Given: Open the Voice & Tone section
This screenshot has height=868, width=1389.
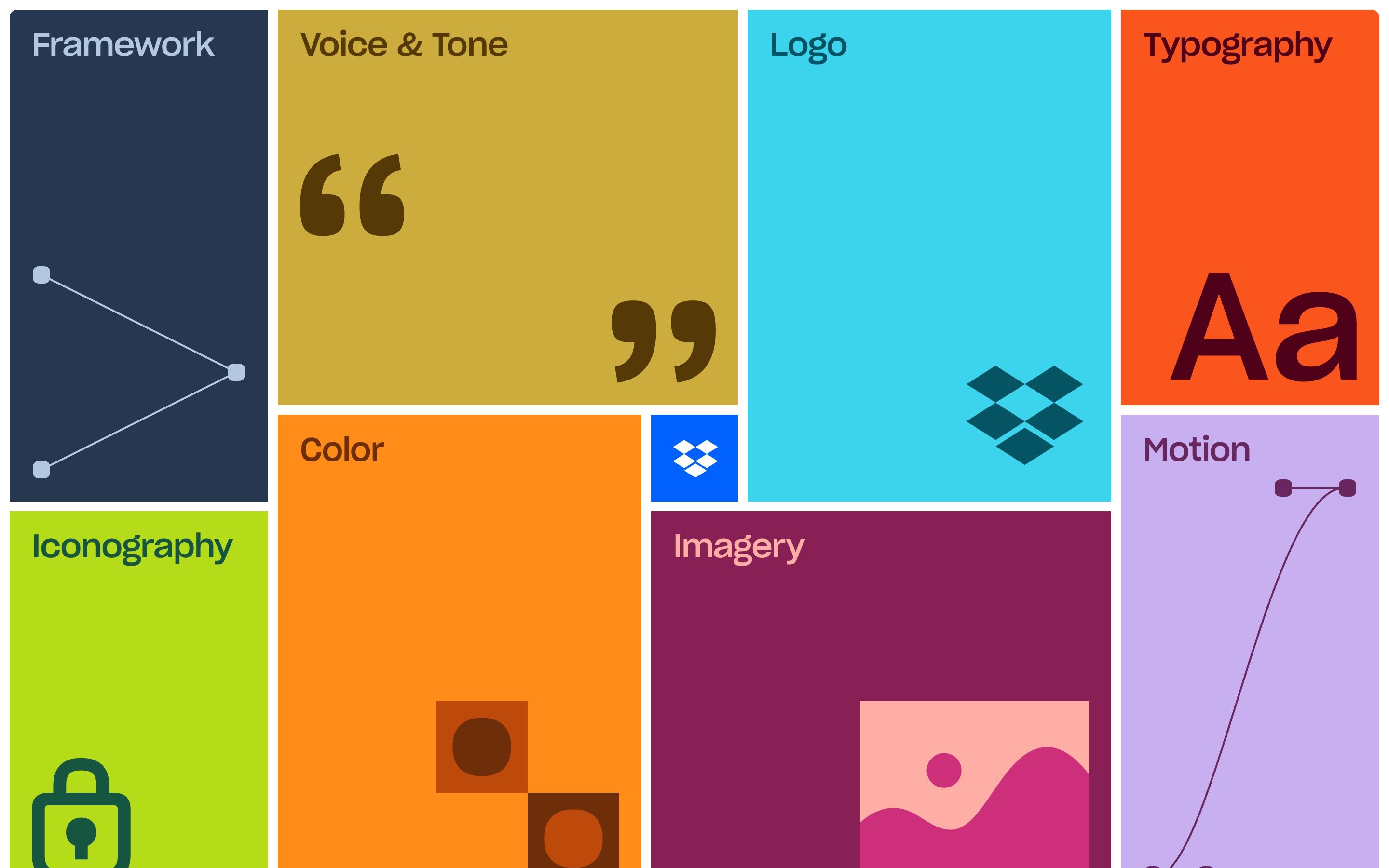Looking at the screenshot, I should coord(507,207).
